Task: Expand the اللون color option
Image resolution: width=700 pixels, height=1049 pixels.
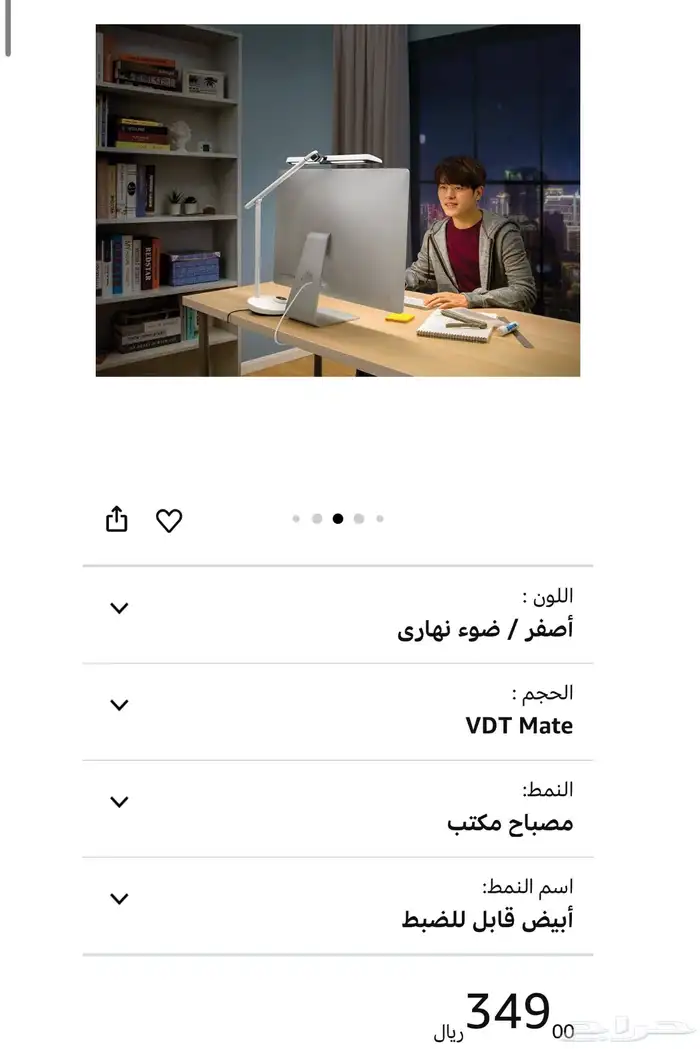Action: pos(119,608)
